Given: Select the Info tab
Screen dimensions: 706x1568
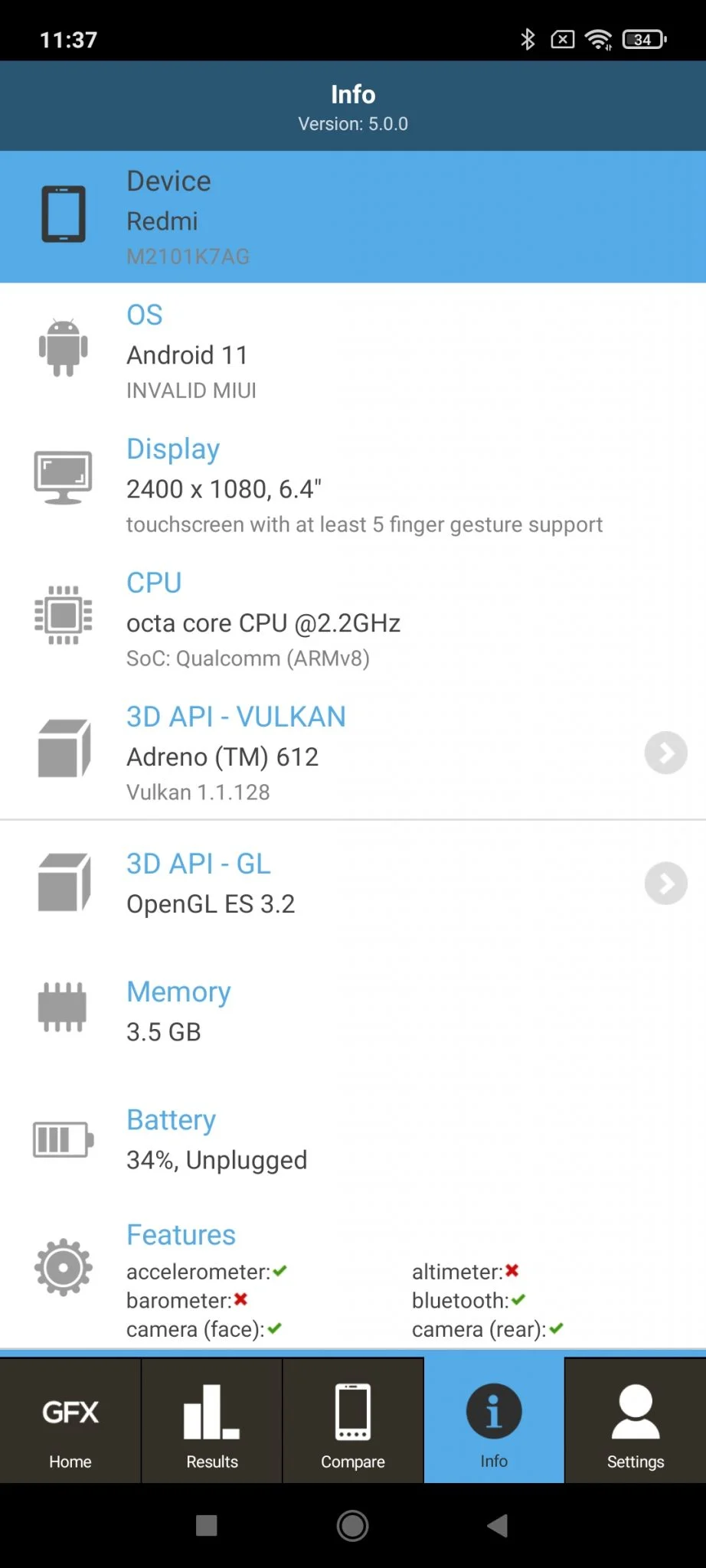Looking at the screenshot, I should point(494,1421).
